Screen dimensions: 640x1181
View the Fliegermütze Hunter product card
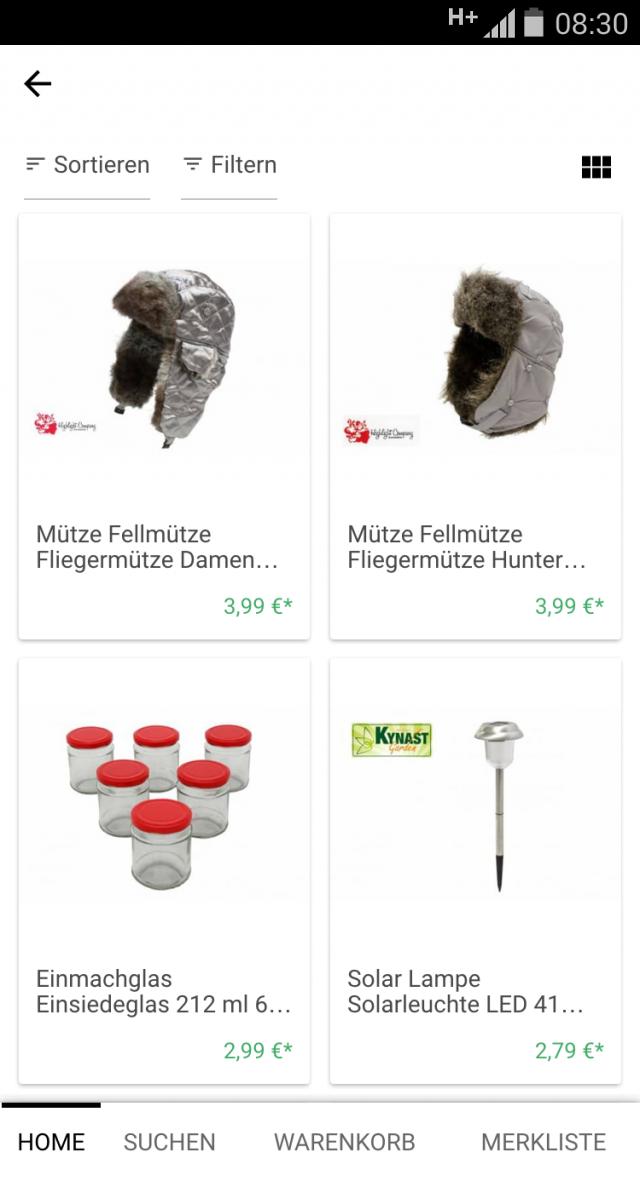point(475,426)
